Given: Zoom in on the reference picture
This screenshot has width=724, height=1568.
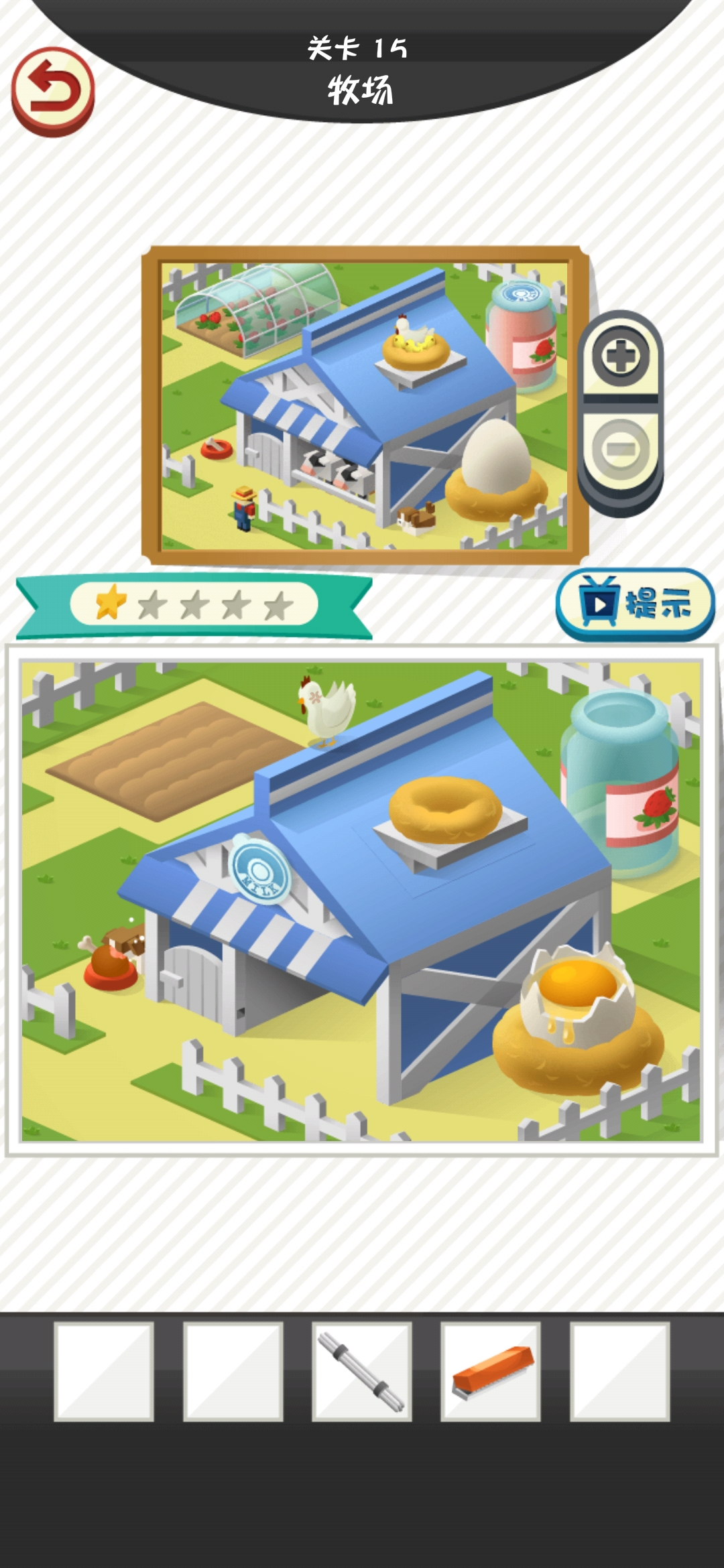Looking at the screenshot, I should click(620, 356).
